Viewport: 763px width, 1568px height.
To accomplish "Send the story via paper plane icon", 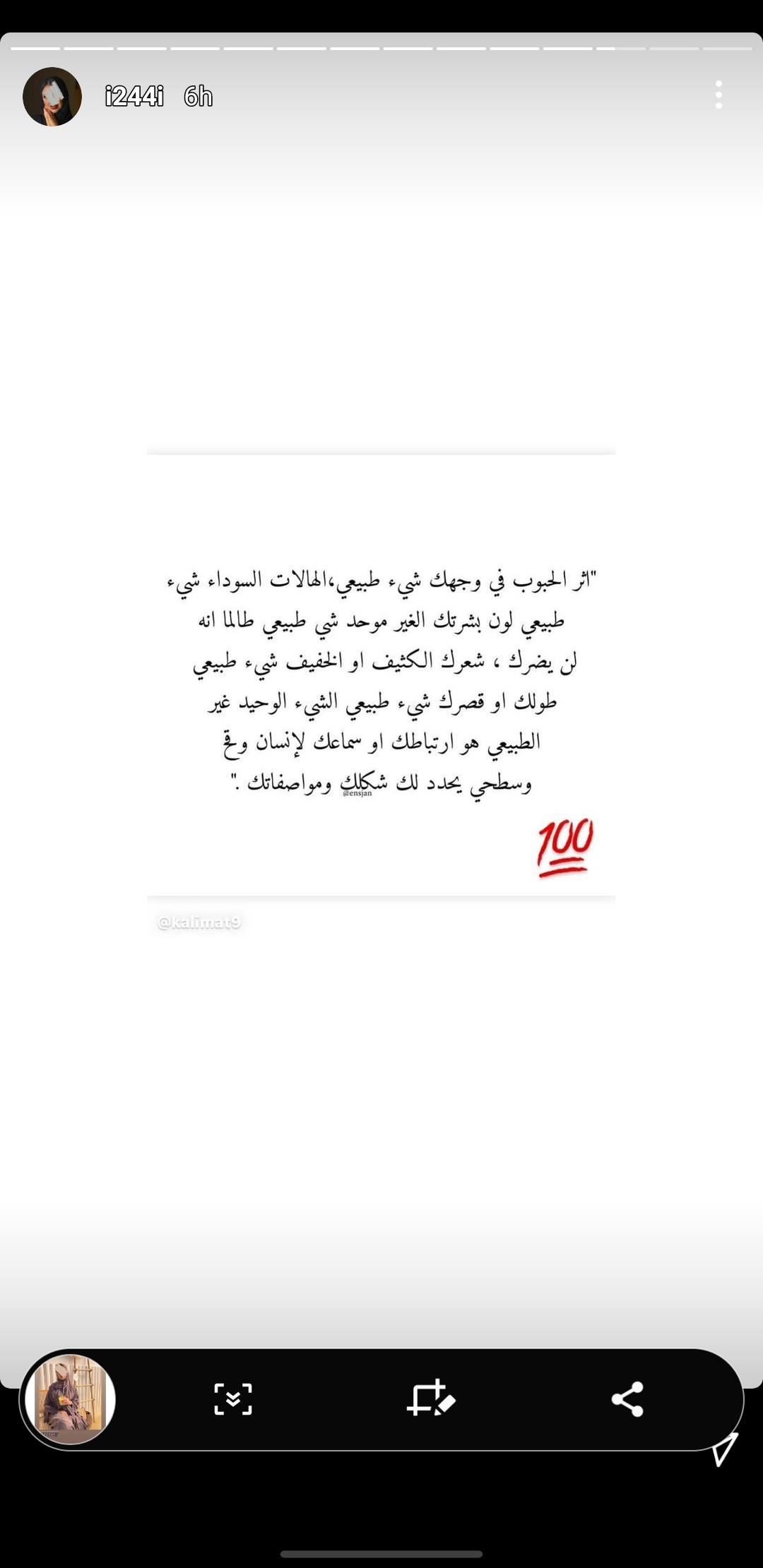I will (725, 1449).
